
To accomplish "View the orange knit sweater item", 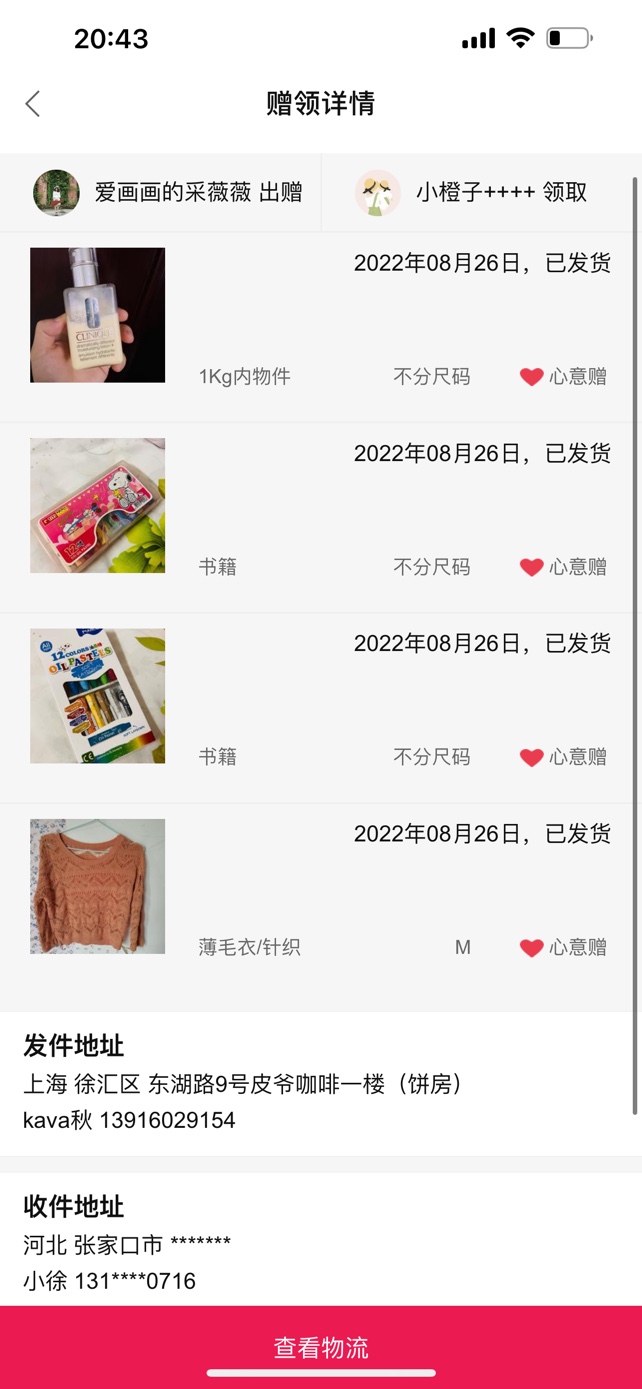I will 98,886.
